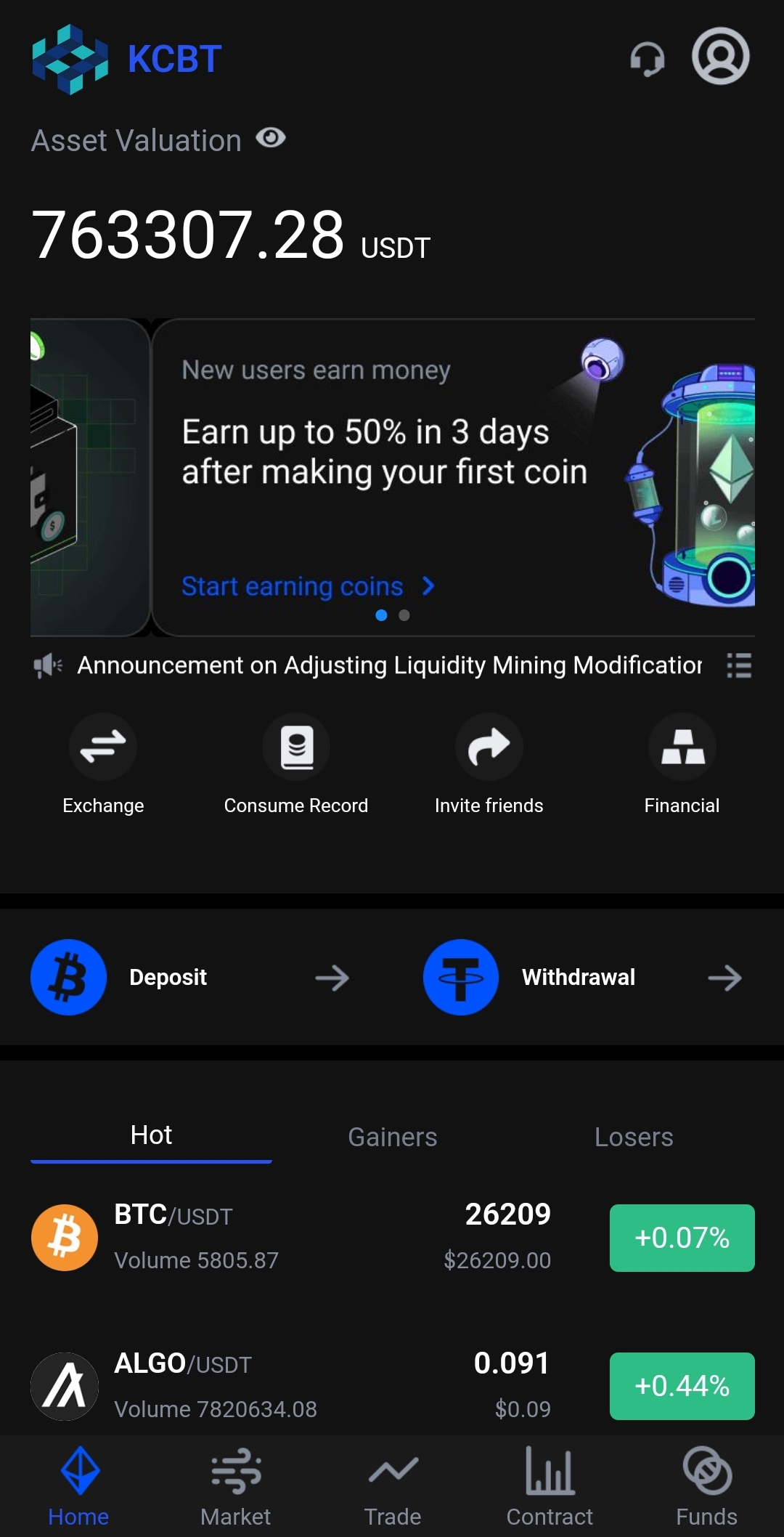This screenshot has height=1537, width=784.
Task: Open Consume Record
Action: tap(296, 764)
